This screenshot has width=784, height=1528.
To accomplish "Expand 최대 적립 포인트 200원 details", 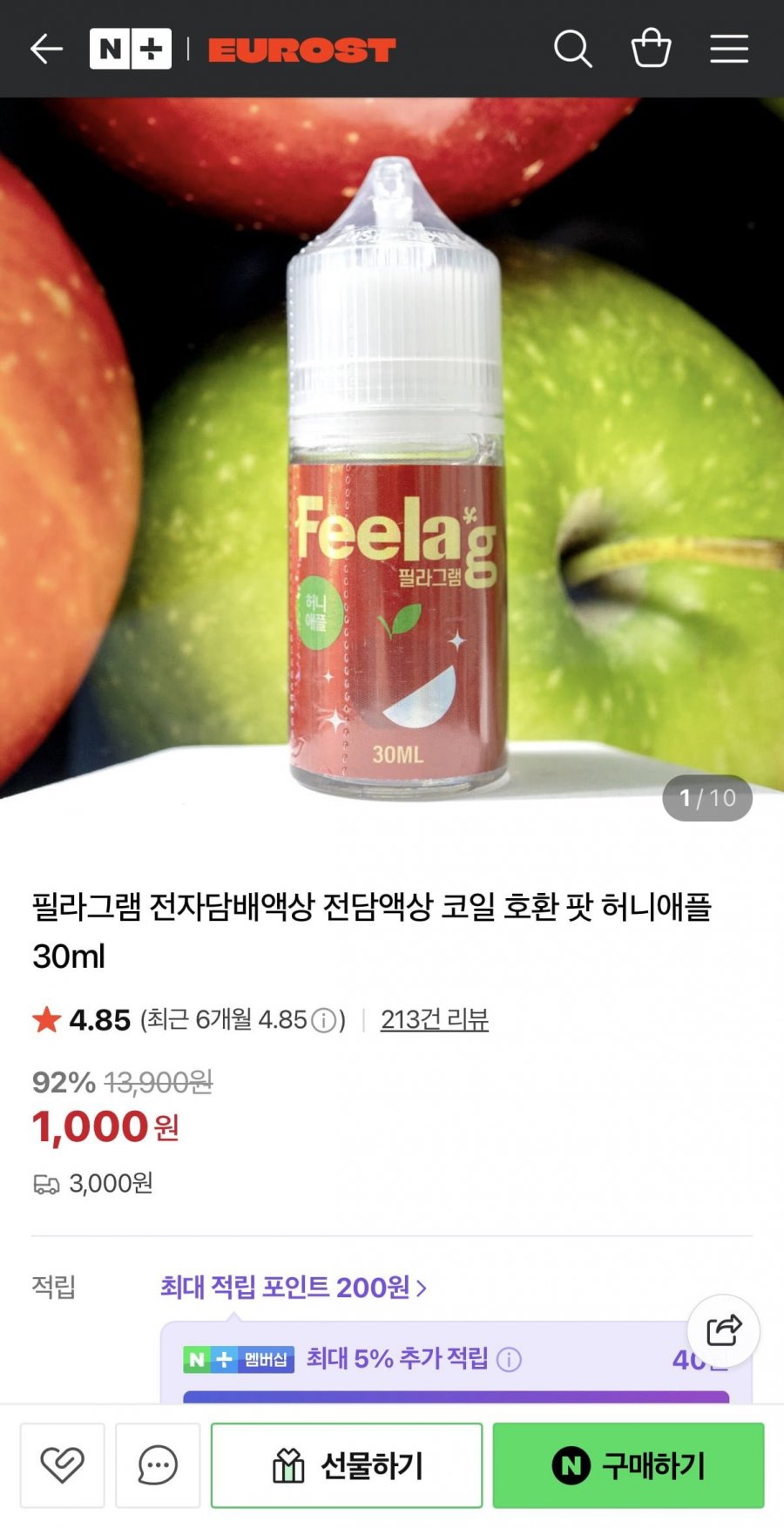I will pos(294,1287).
